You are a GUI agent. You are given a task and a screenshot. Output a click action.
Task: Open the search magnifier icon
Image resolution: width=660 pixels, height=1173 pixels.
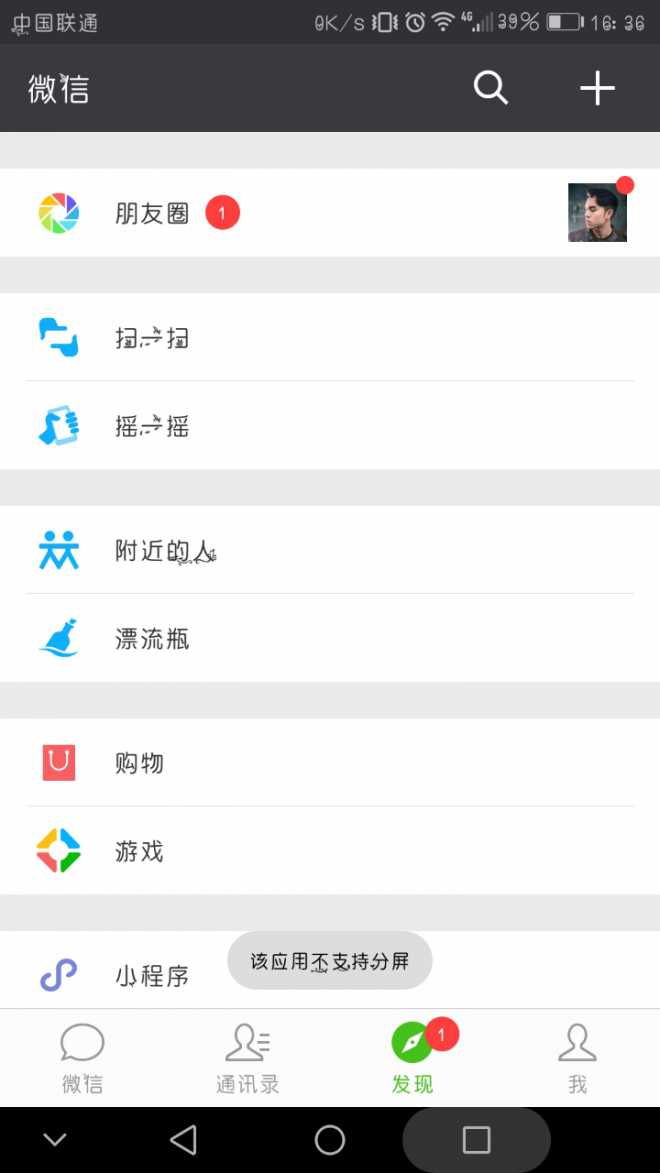coord(491,88)
